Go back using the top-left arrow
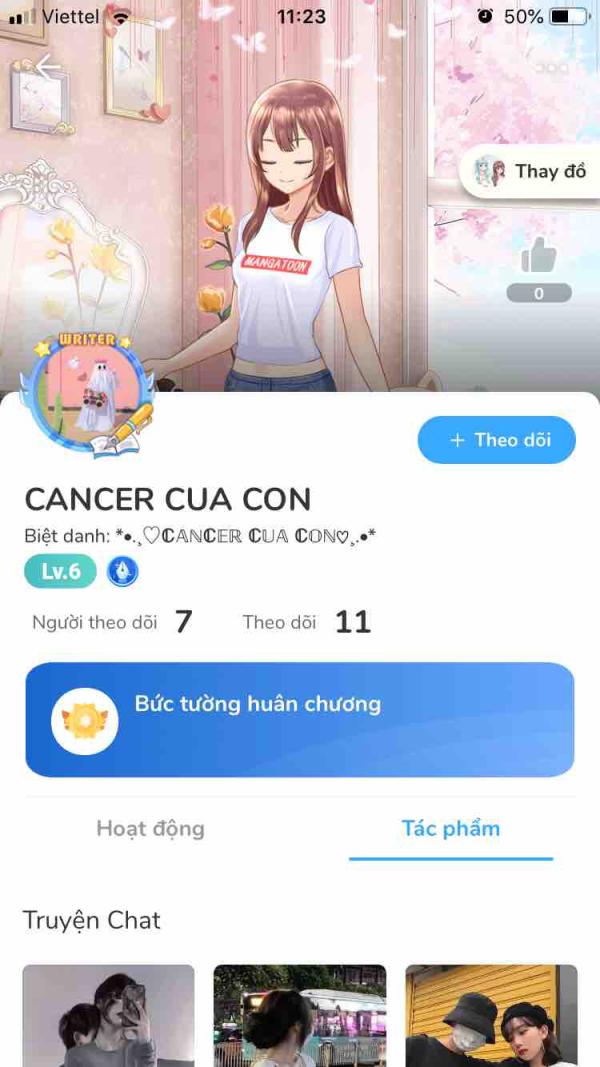The height and width of the screenshot is (1067, 600). click(48, 67)
